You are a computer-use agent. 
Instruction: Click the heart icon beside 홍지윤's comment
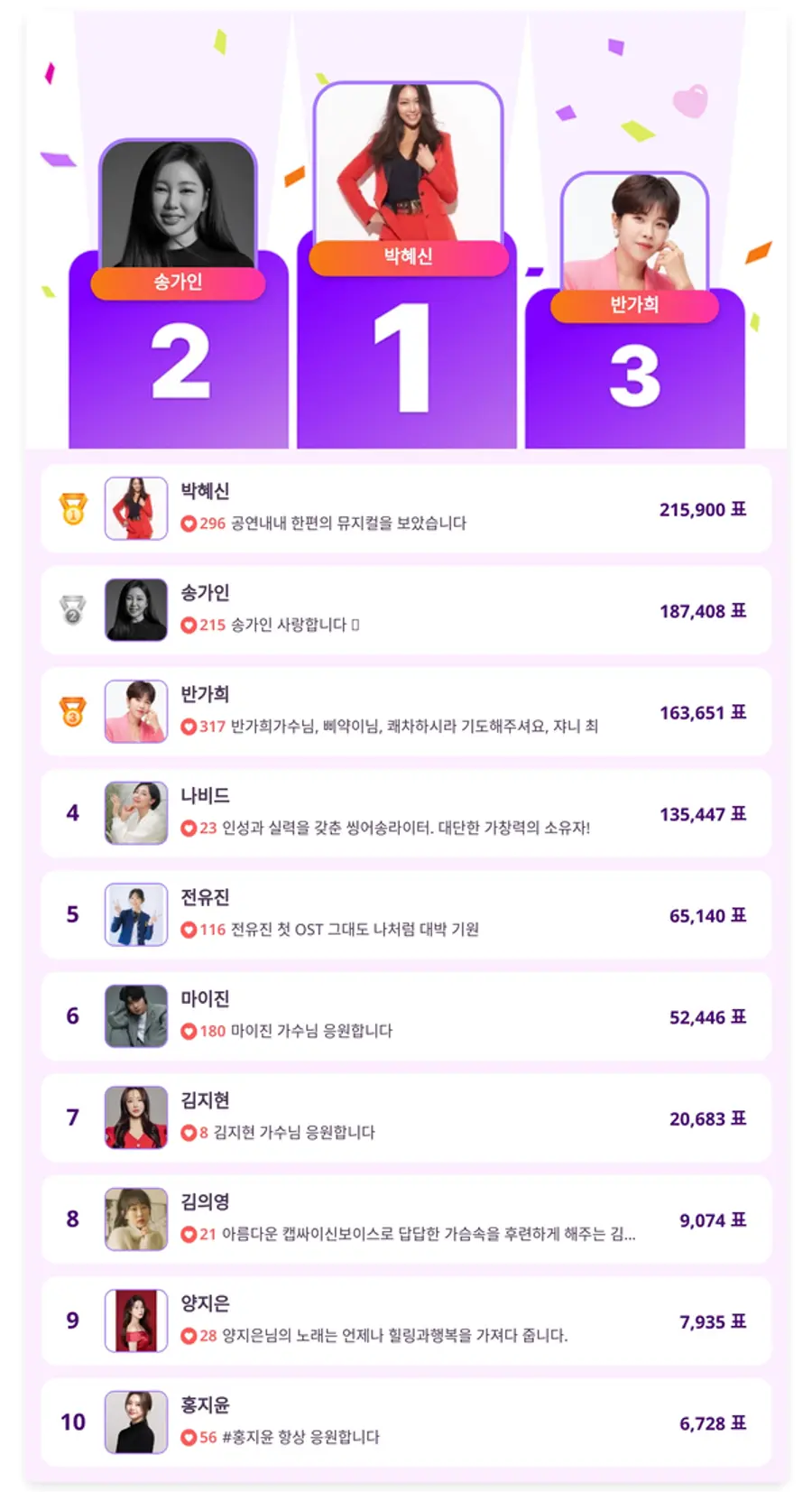(188, 1438)
